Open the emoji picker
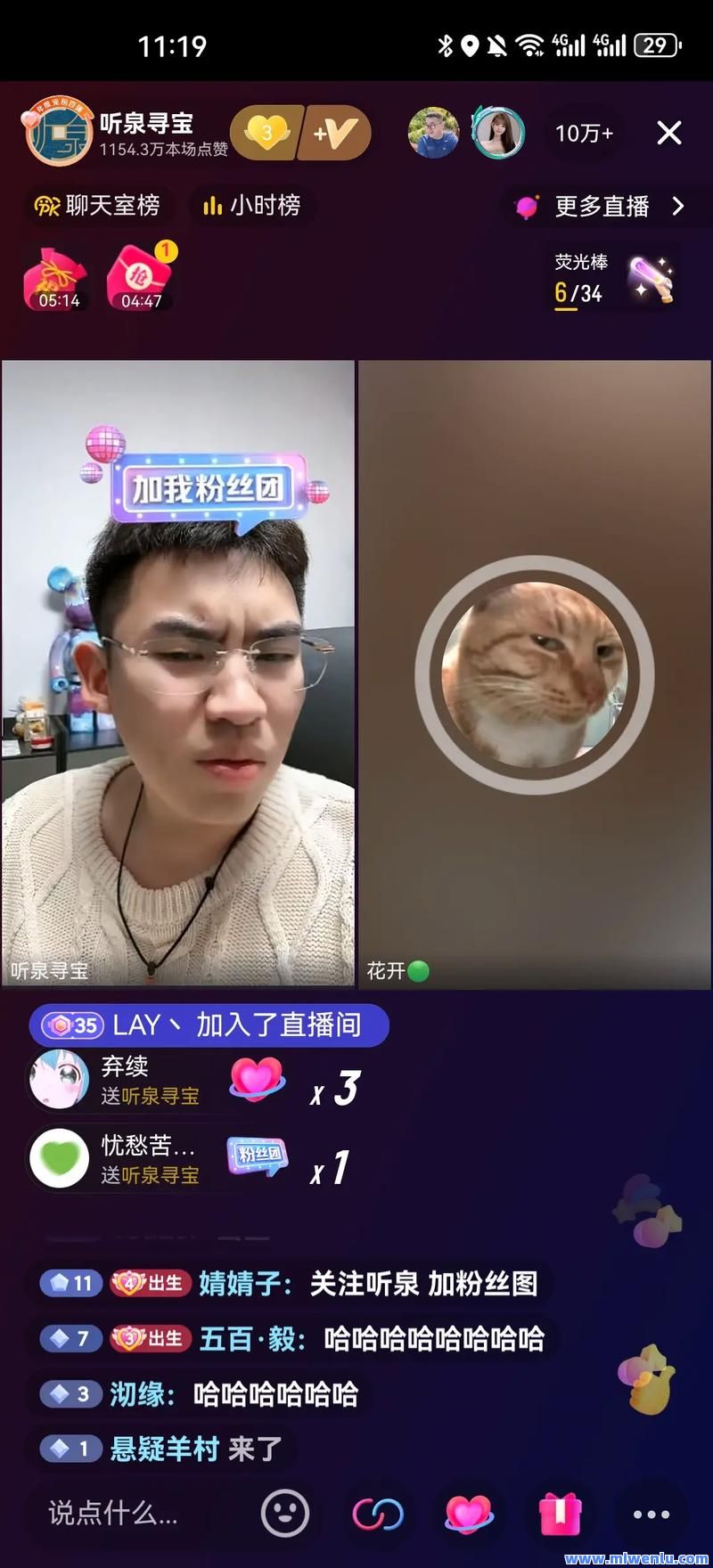 [x=285, y=1513]
